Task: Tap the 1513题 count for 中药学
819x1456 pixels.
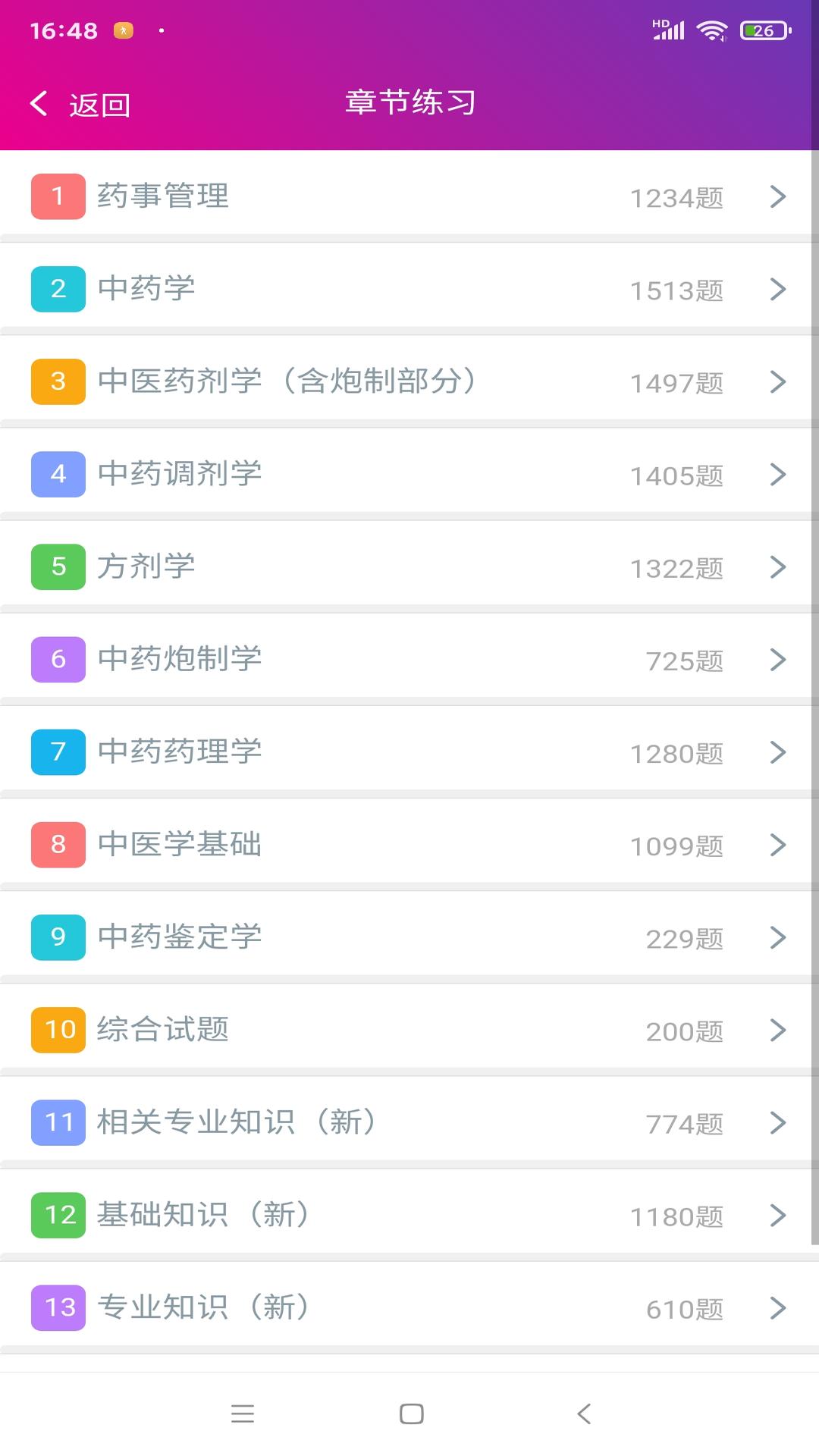Action: point(677,290)
